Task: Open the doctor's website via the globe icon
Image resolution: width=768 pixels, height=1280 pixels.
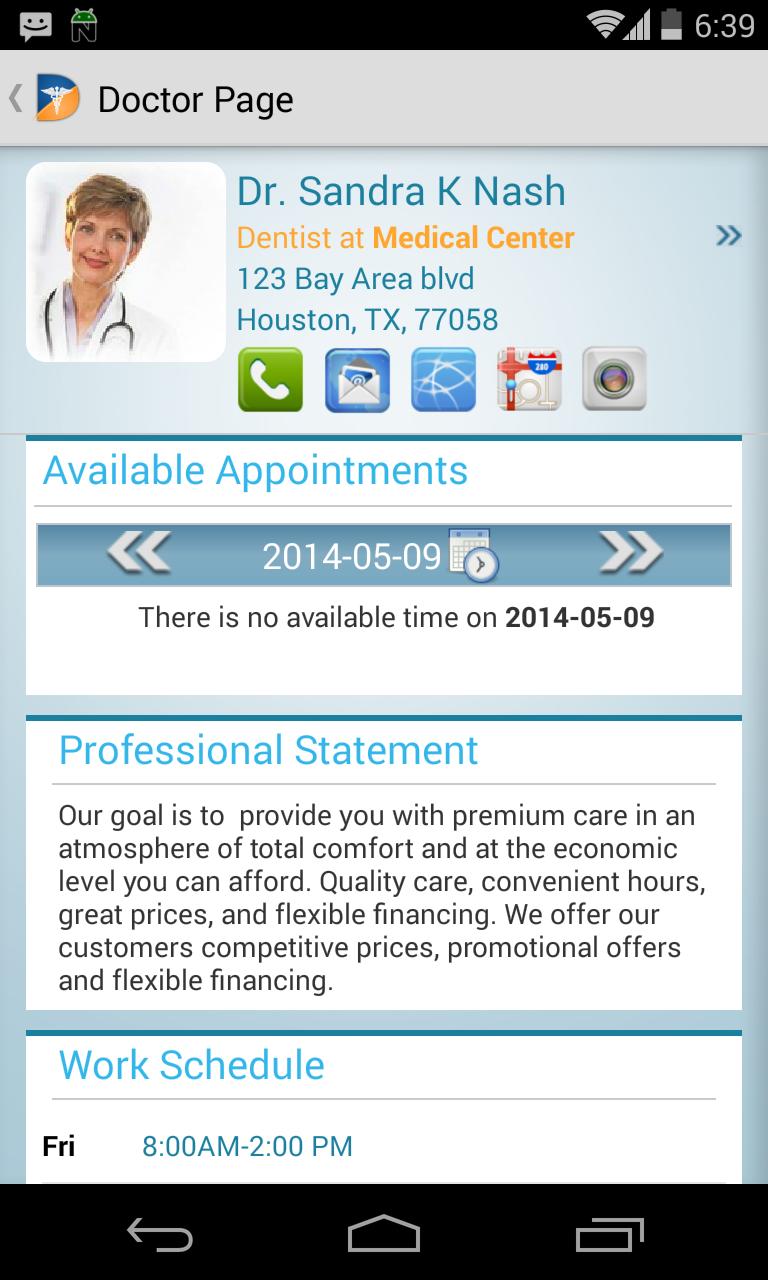Action: click(x=442, y=379)
